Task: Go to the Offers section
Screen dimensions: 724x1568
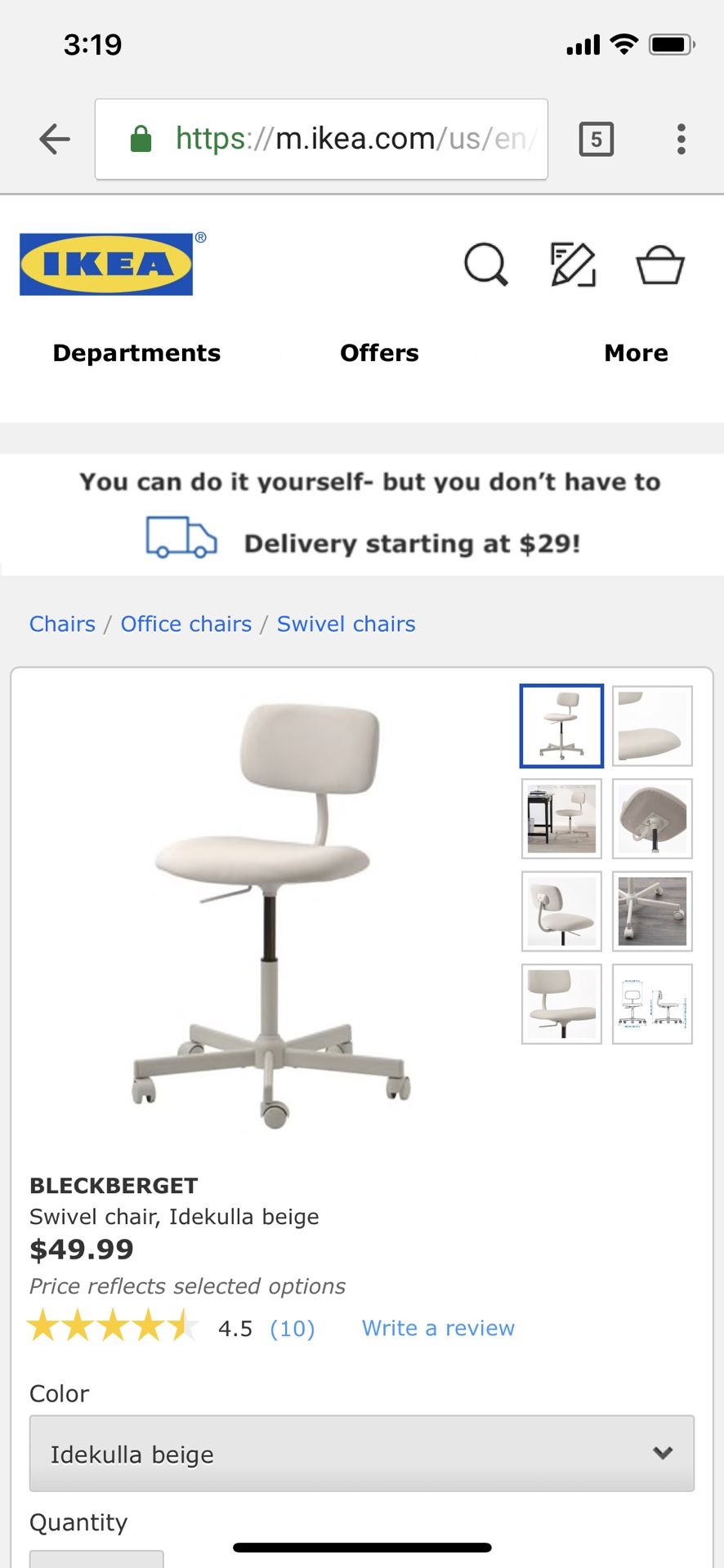Action: (x=379, y=353)
